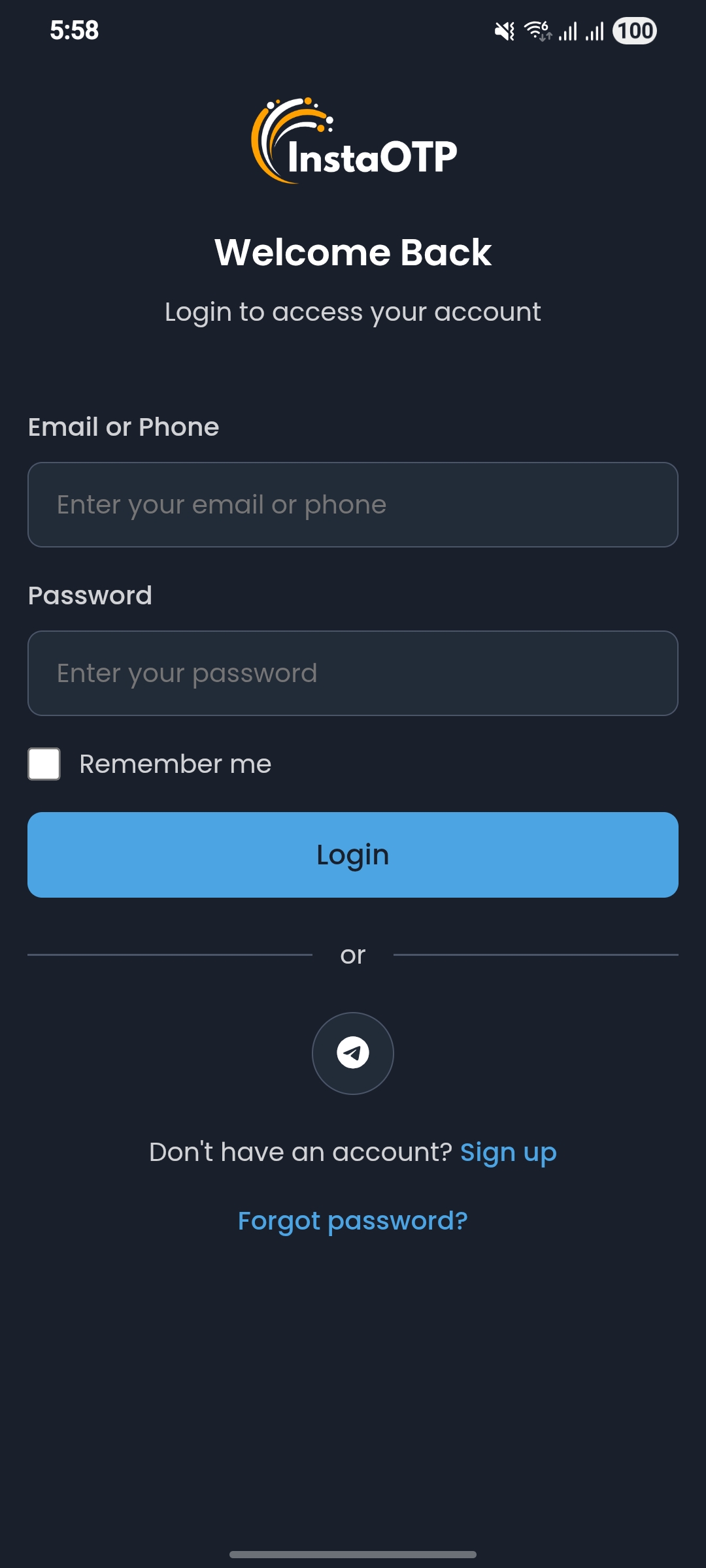Tap the 'or' divider text
The height and width of the screenshot is (1568, 706).
352,955
